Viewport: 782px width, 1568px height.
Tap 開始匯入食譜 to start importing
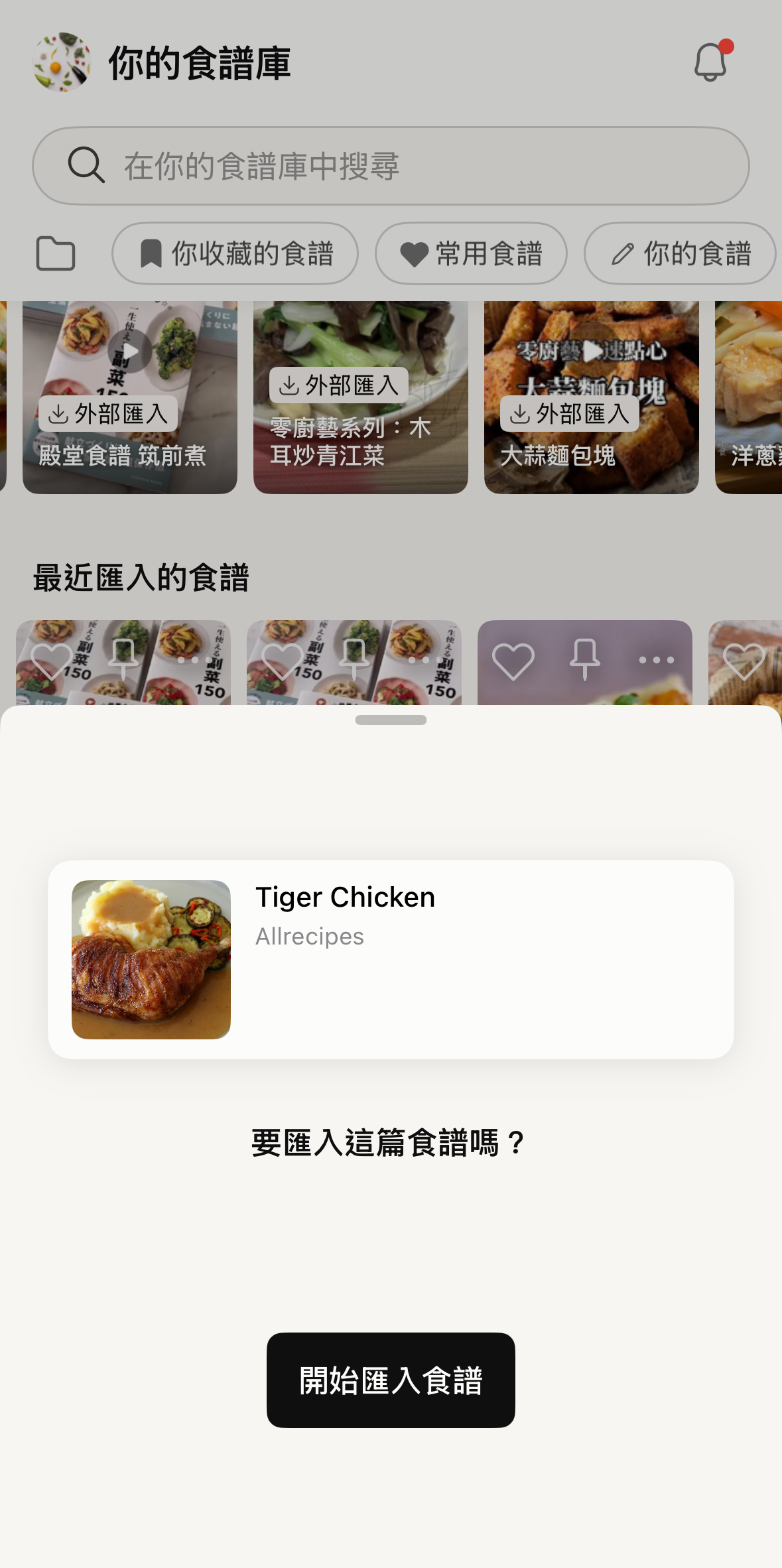[391, 1380]
